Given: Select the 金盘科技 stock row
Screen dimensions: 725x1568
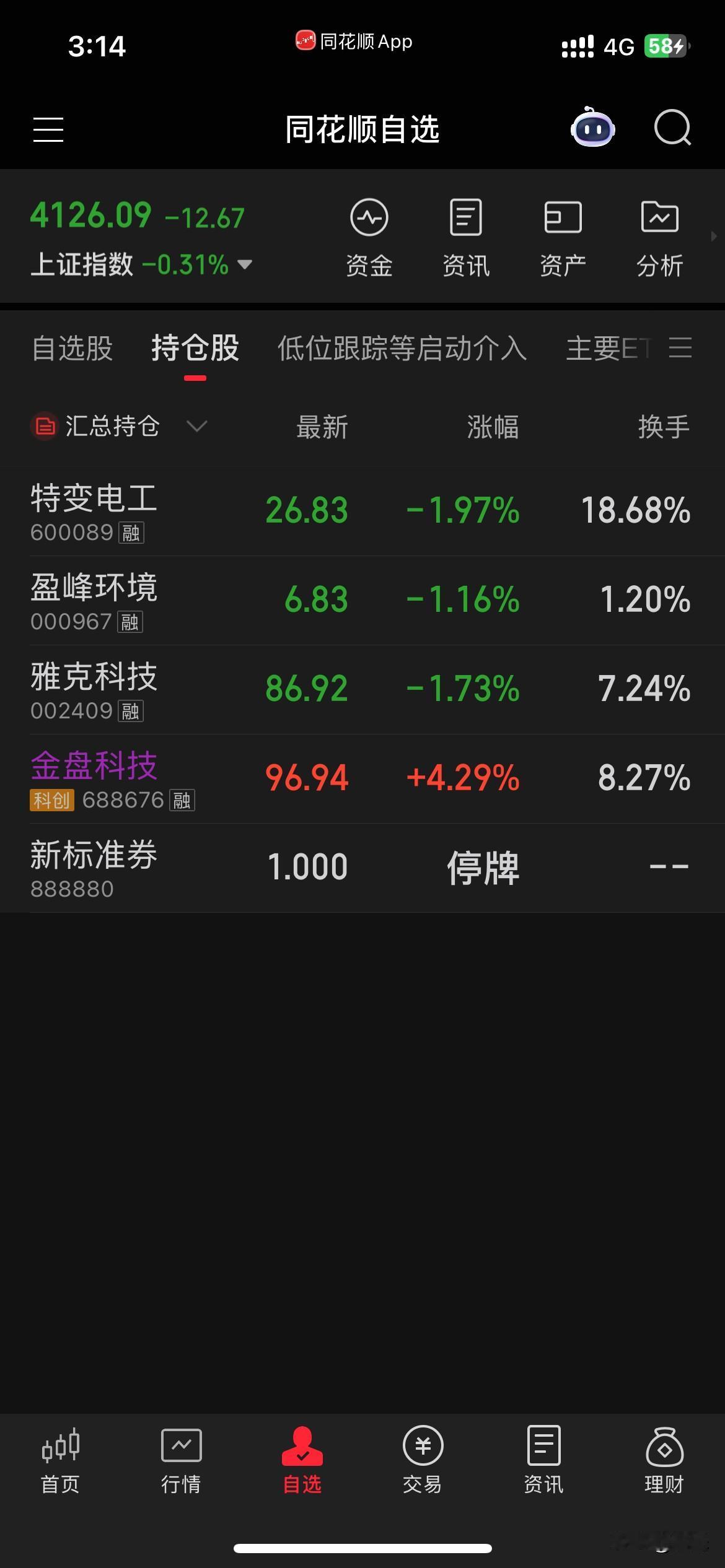Looking at the screenshot, I should [362, 779].
